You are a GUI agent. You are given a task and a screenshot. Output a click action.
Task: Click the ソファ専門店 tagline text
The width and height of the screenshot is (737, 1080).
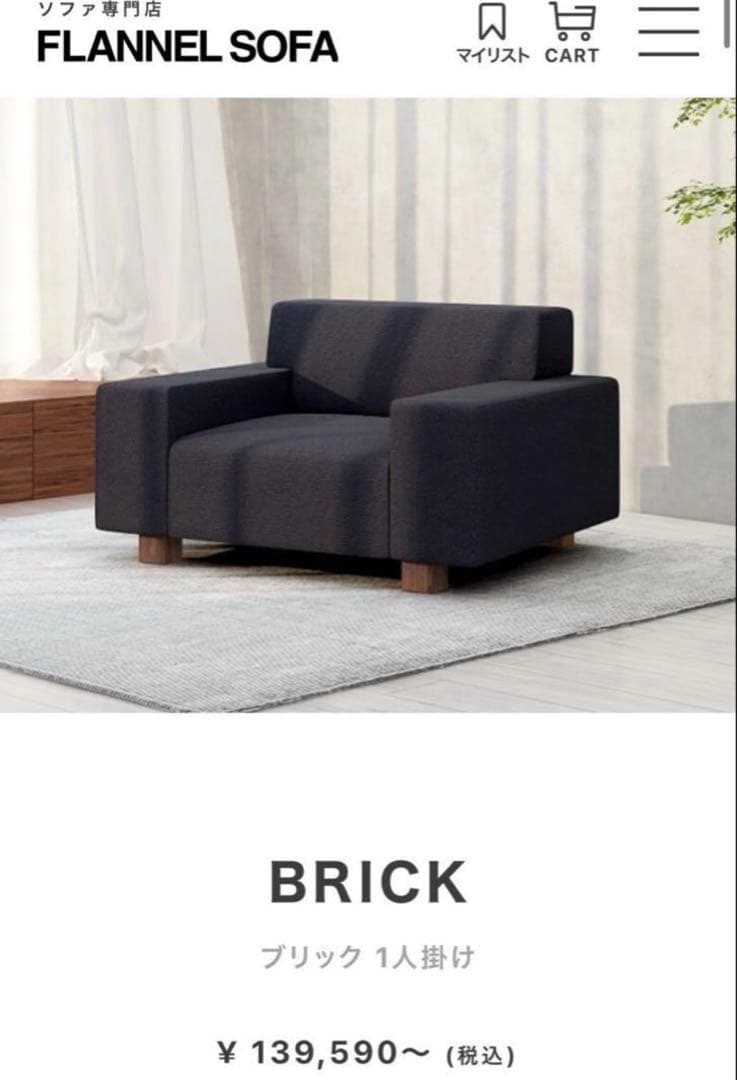[100, 10]
